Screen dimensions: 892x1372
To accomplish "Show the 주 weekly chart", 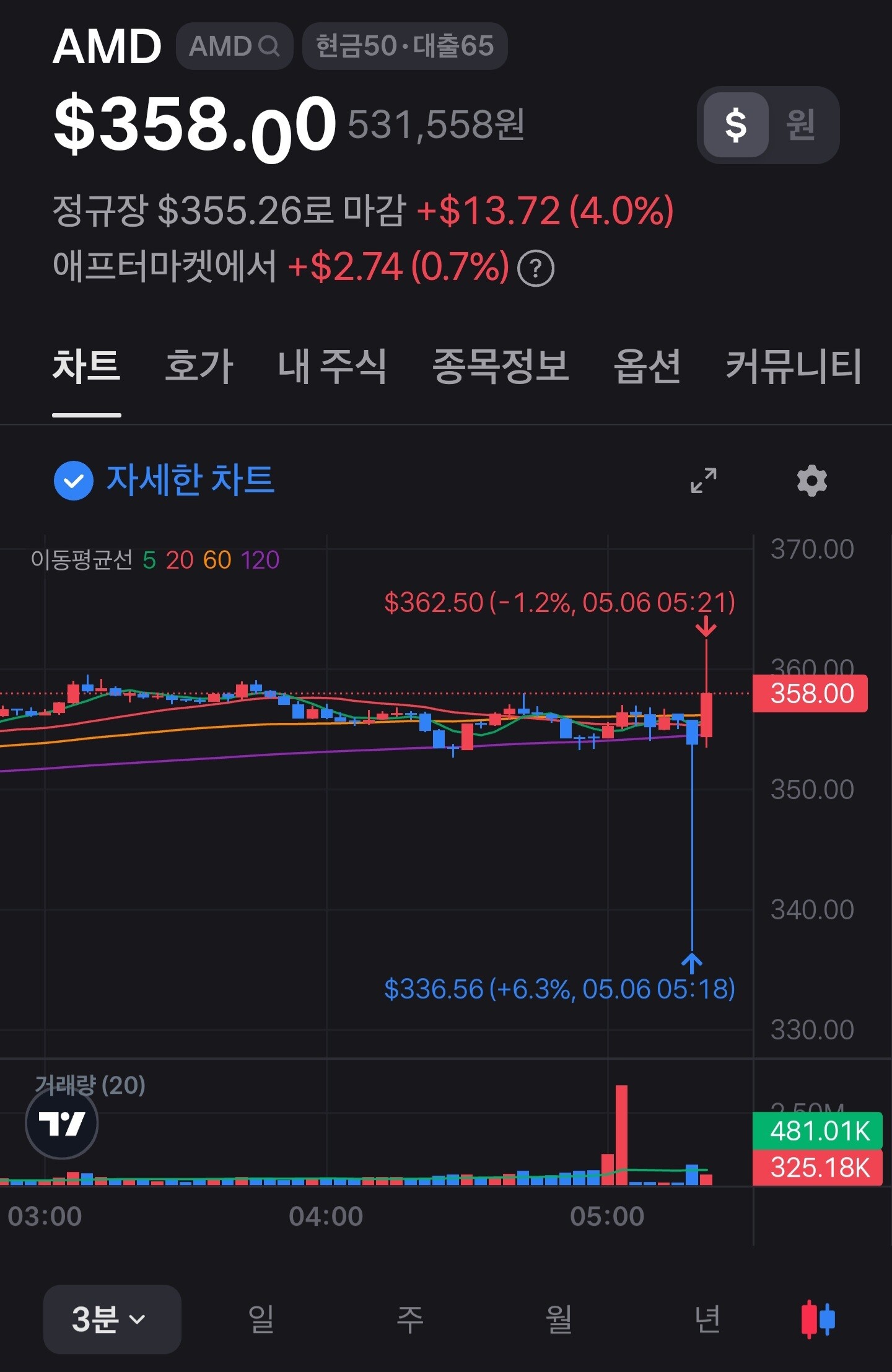I will click(410, 1319).
